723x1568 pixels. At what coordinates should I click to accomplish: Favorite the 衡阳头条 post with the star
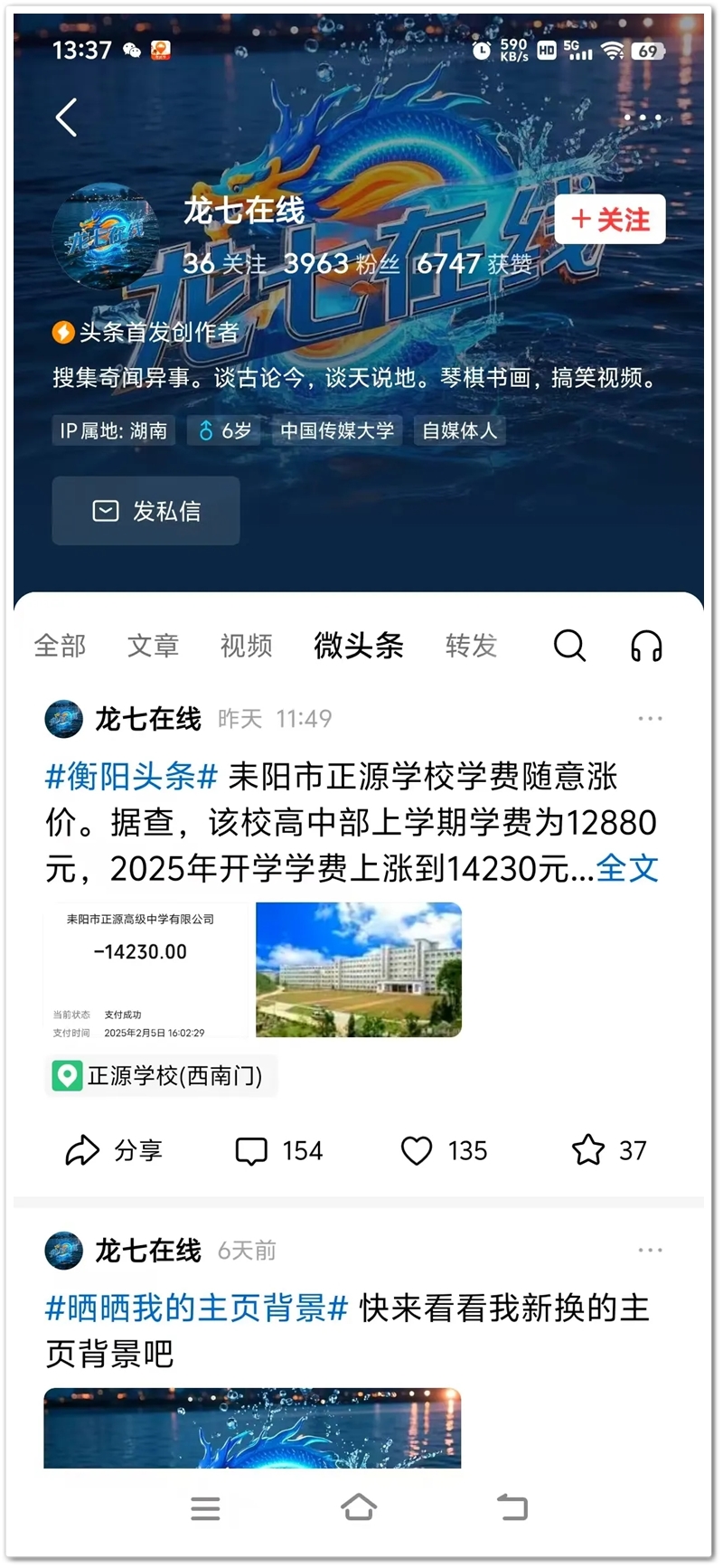[x=609, y=1150]
